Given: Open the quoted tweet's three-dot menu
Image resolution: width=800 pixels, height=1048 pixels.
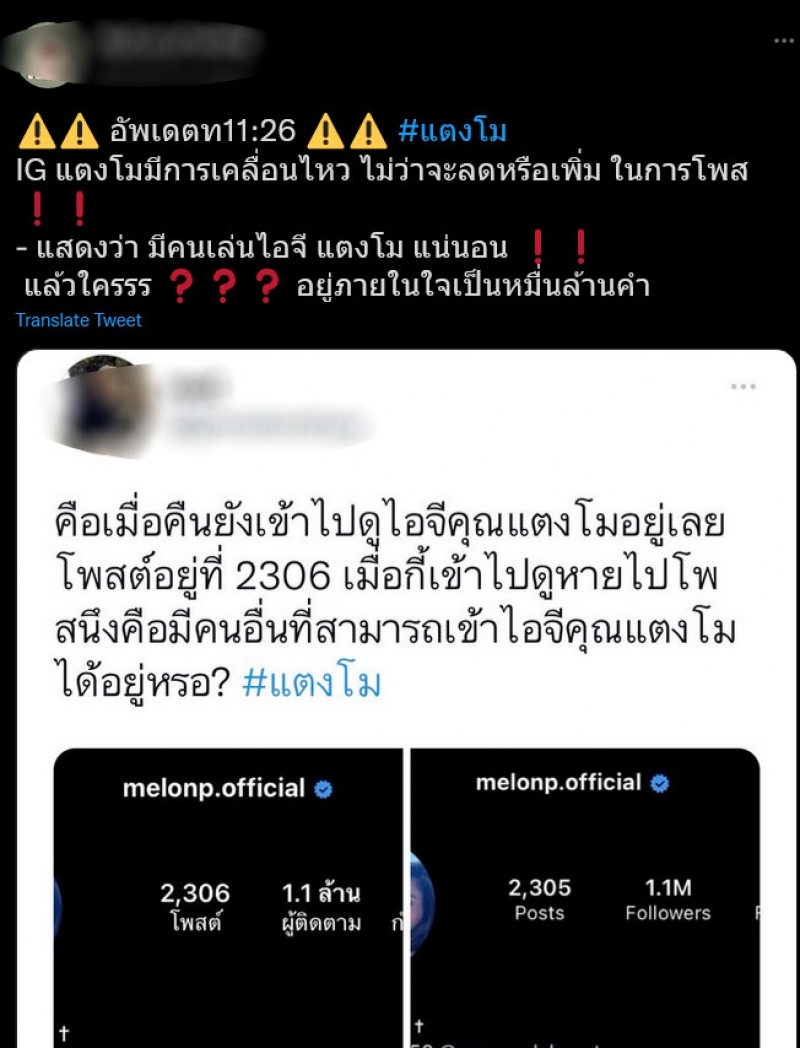Looking at the screenshot, I should pos(743,387).
